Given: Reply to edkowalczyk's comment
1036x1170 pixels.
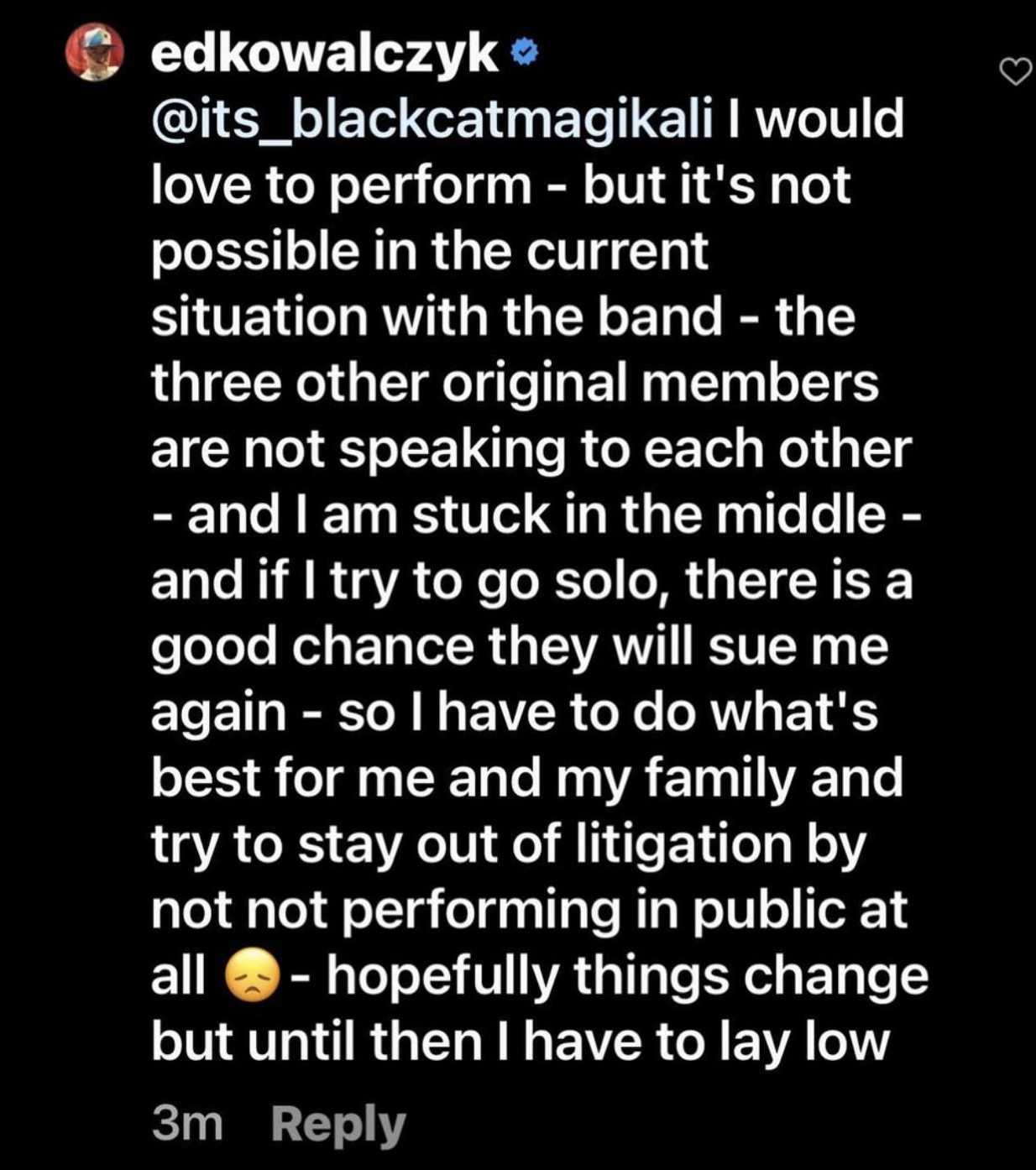Looking at the screenshot, I should point(337,1124).
